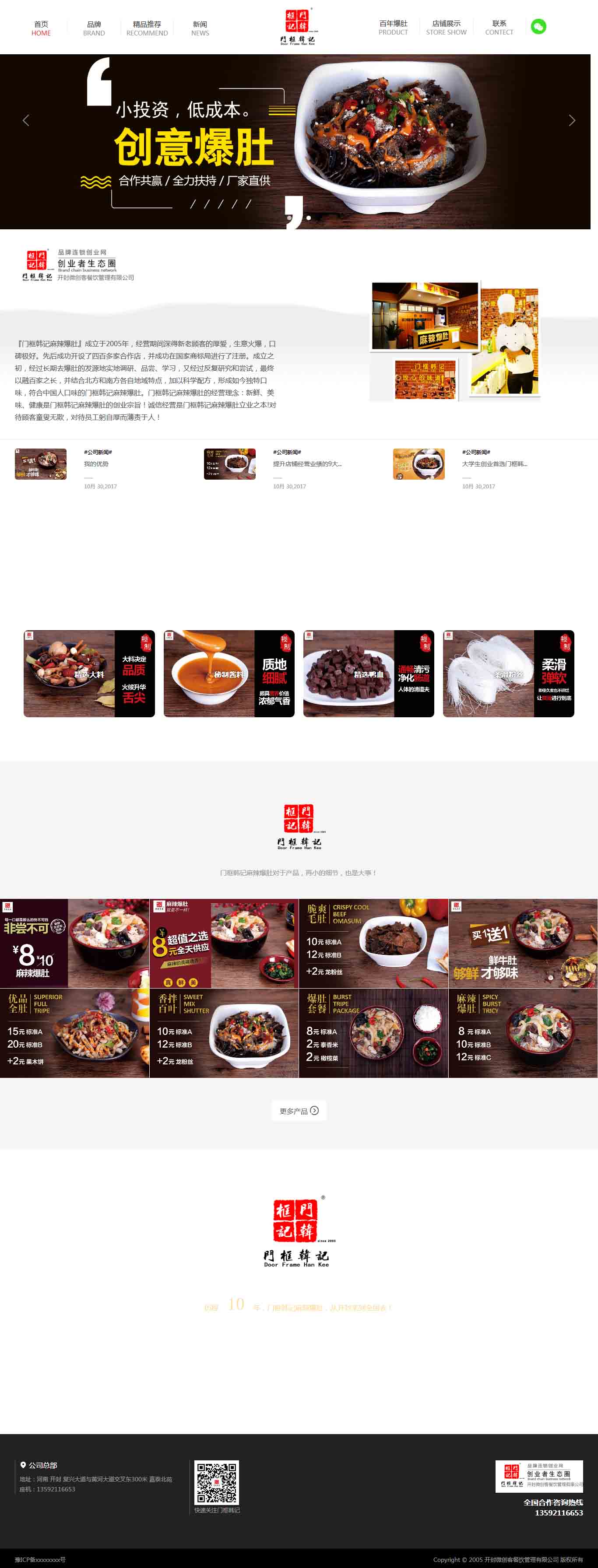Open the PRODUCT nav item
598x1568 pixels.
393,28
